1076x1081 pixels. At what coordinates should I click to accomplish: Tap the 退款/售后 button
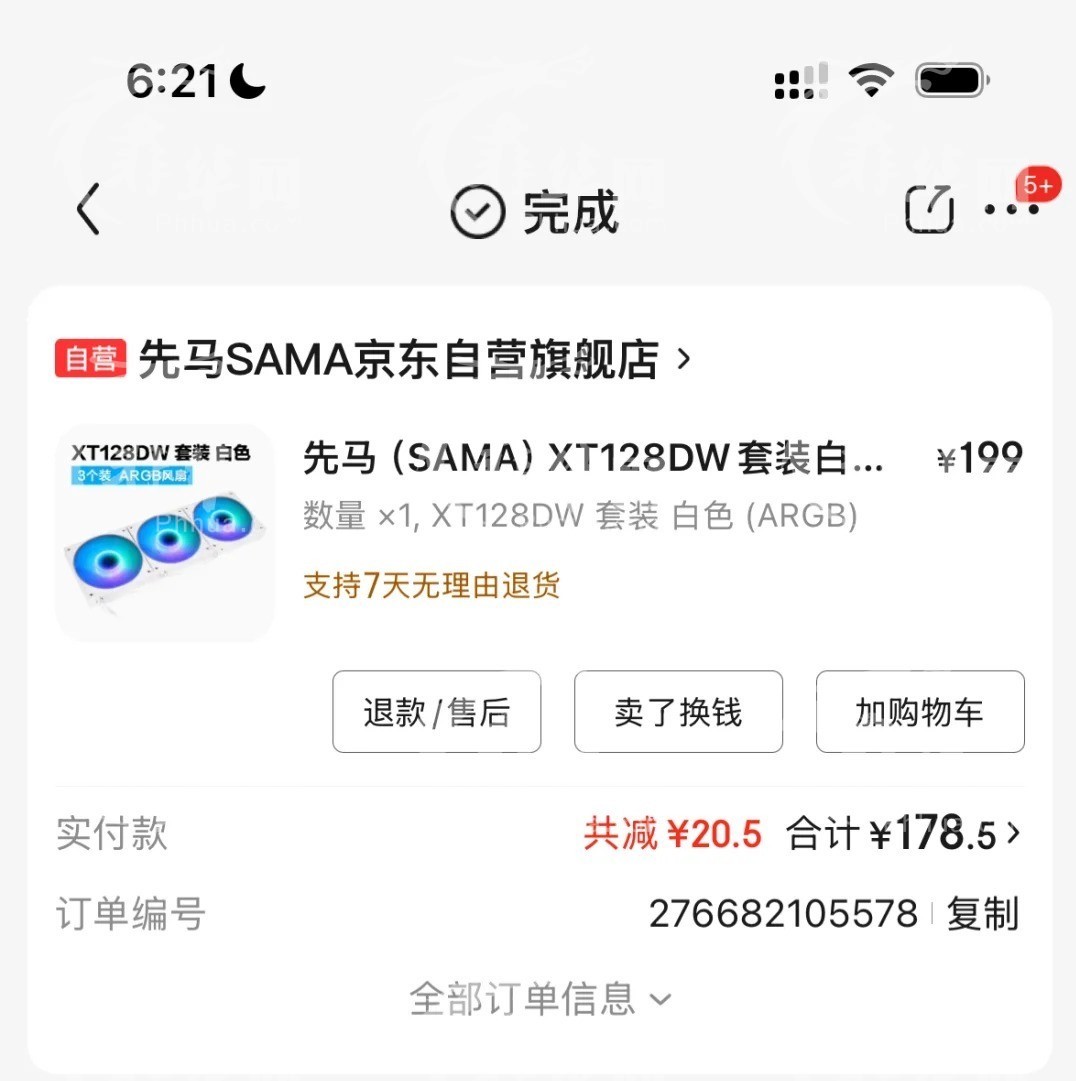pyautogui.click(x=437, y=712)
